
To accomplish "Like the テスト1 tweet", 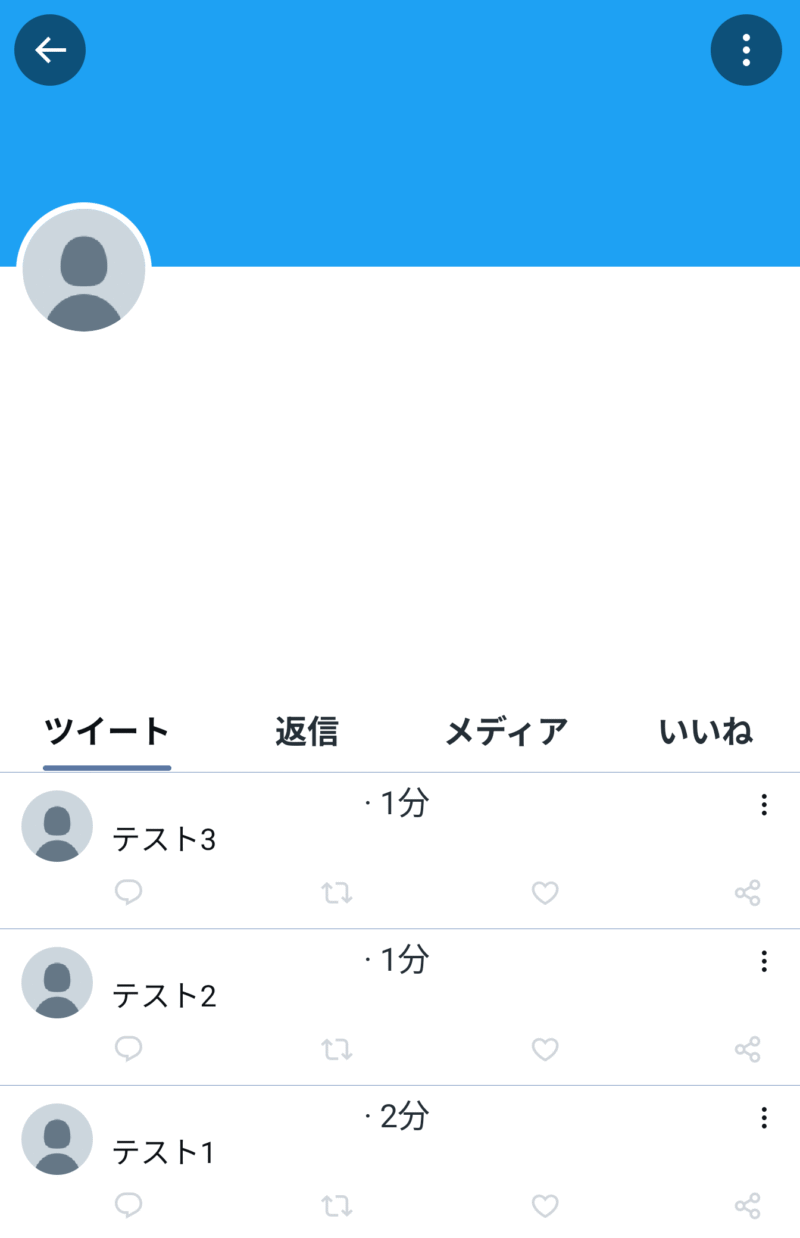I will (545, 1205).
